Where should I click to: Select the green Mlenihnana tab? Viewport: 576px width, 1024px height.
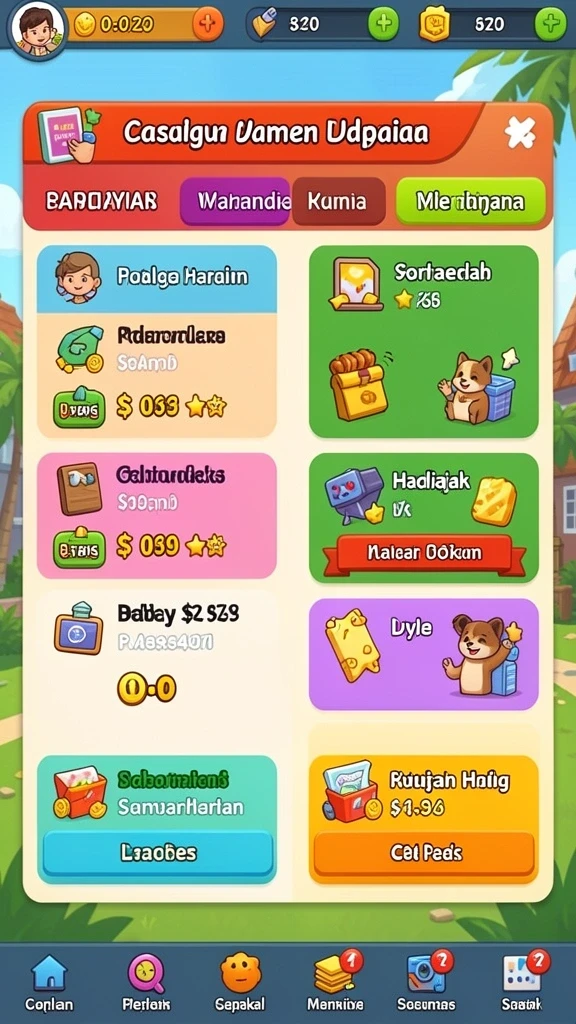[470, 201]
